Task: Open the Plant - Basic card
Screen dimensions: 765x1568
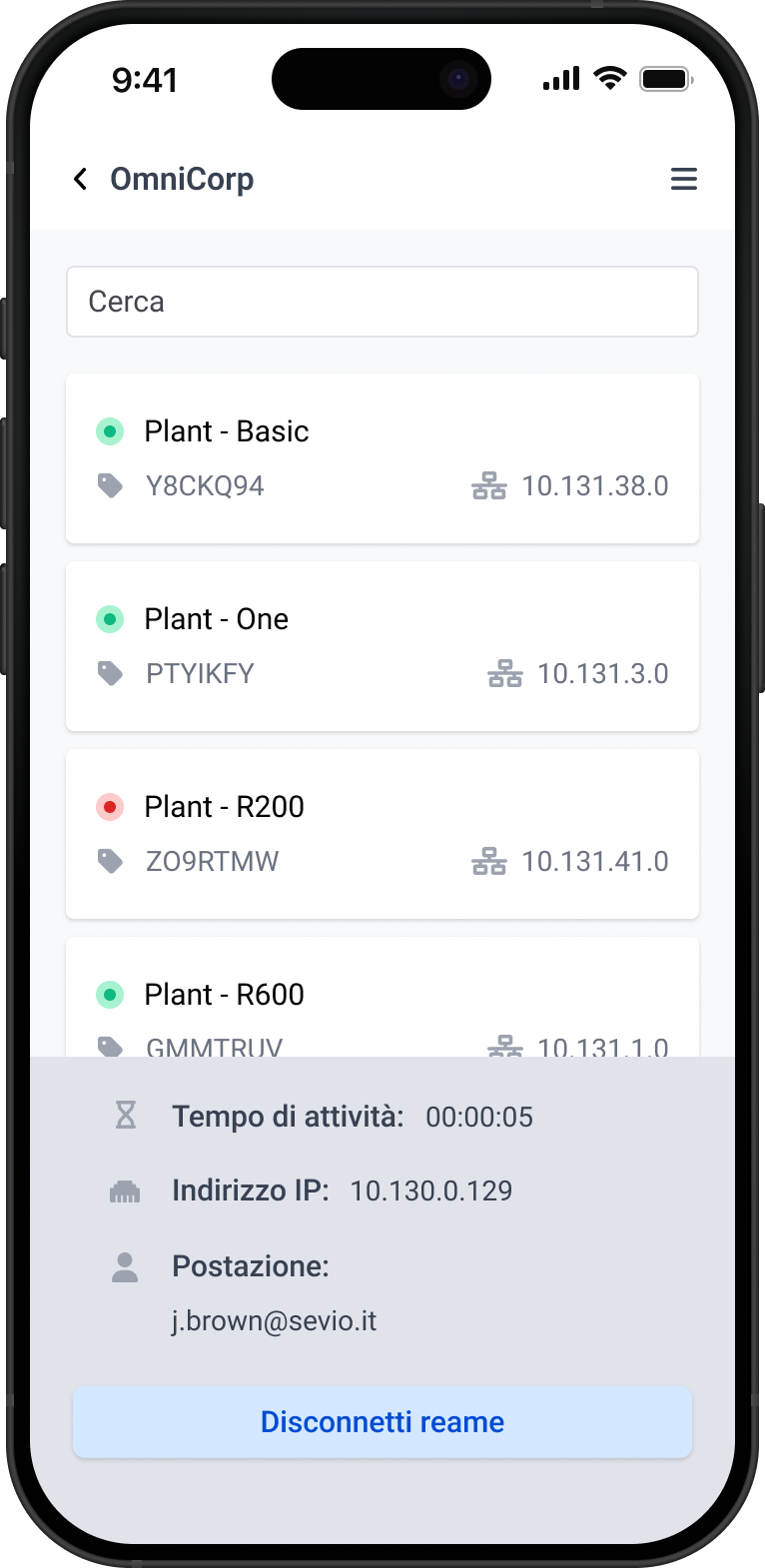Action: (x=382, y=458)
